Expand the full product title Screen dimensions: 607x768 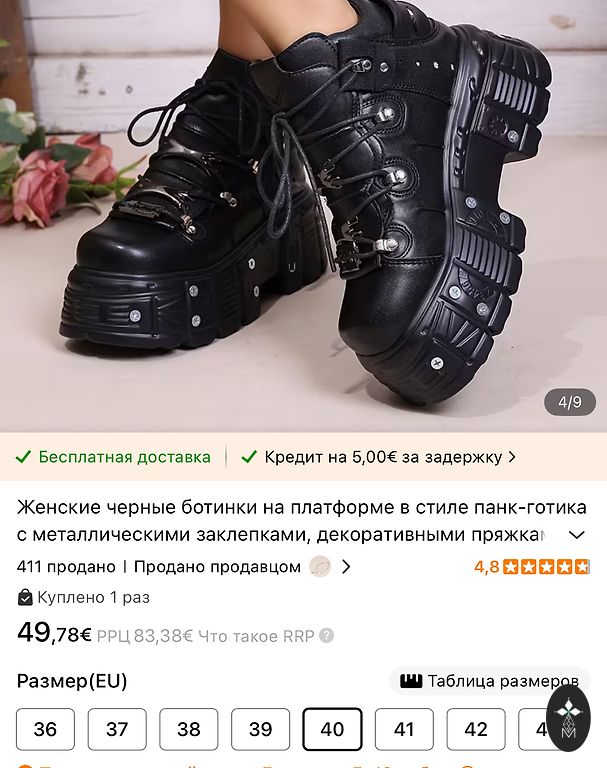click(576, 535)
